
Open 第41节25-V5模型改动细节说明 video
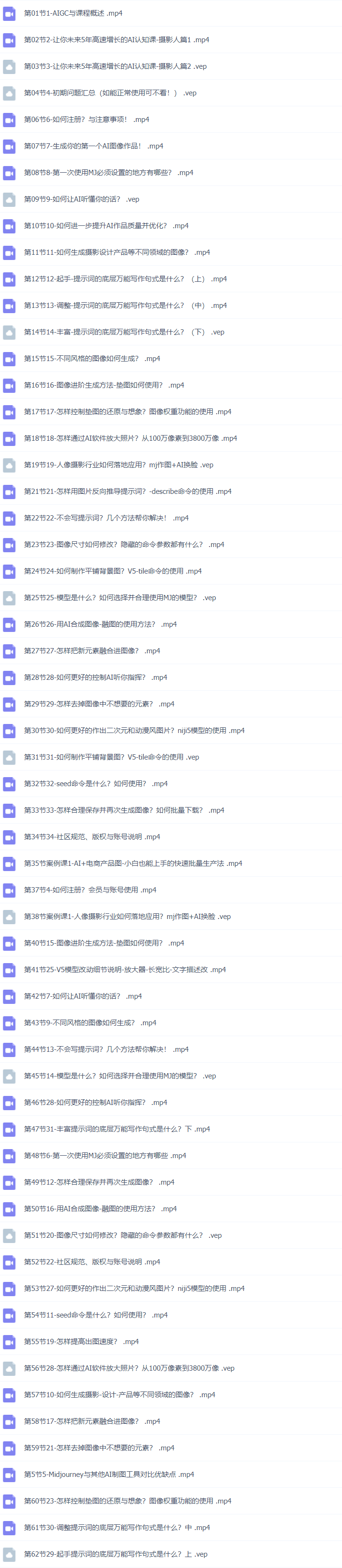[125, 970]
